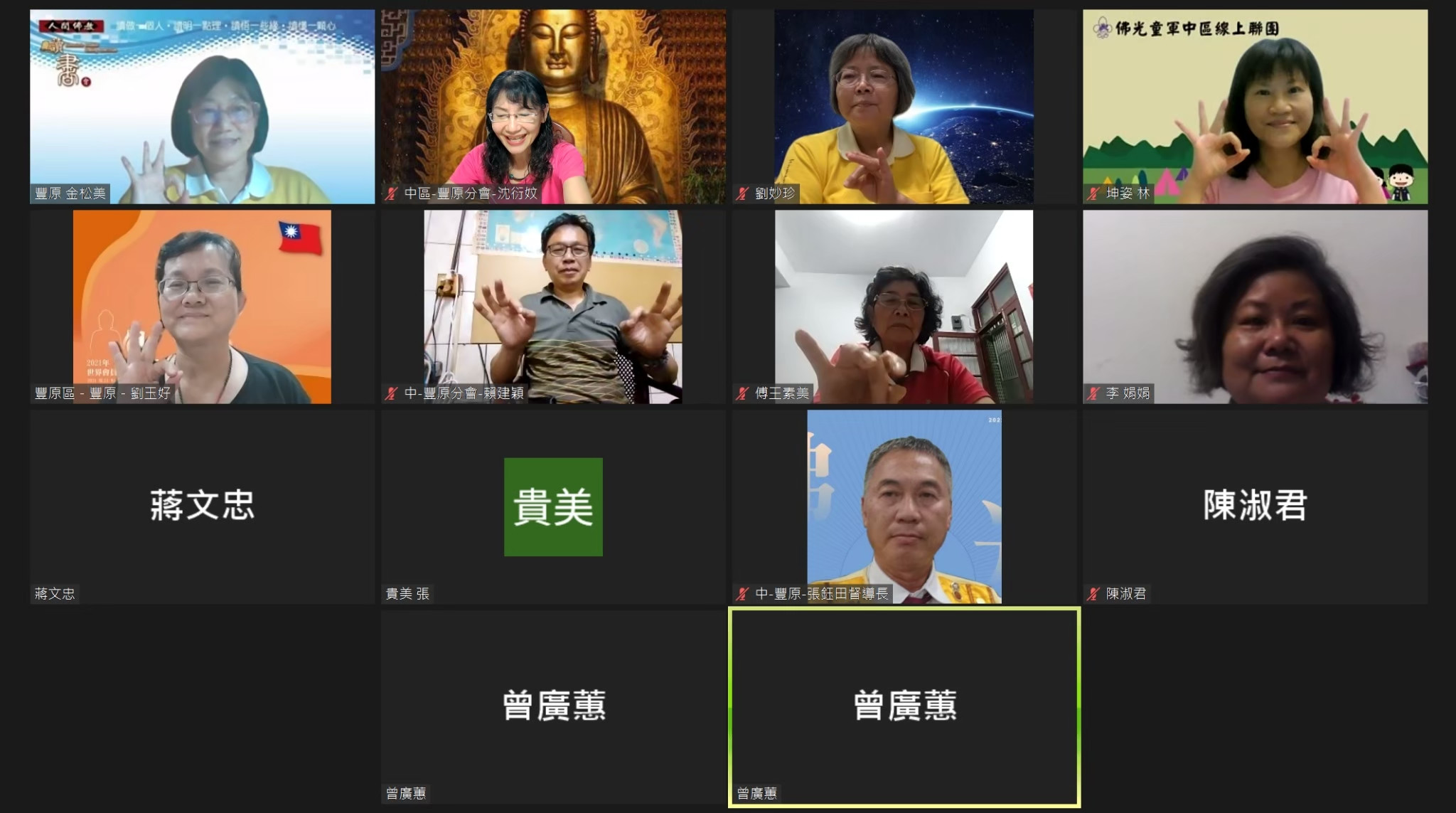Select the video tile of 豐原 金松美

[x=202, y=107]
